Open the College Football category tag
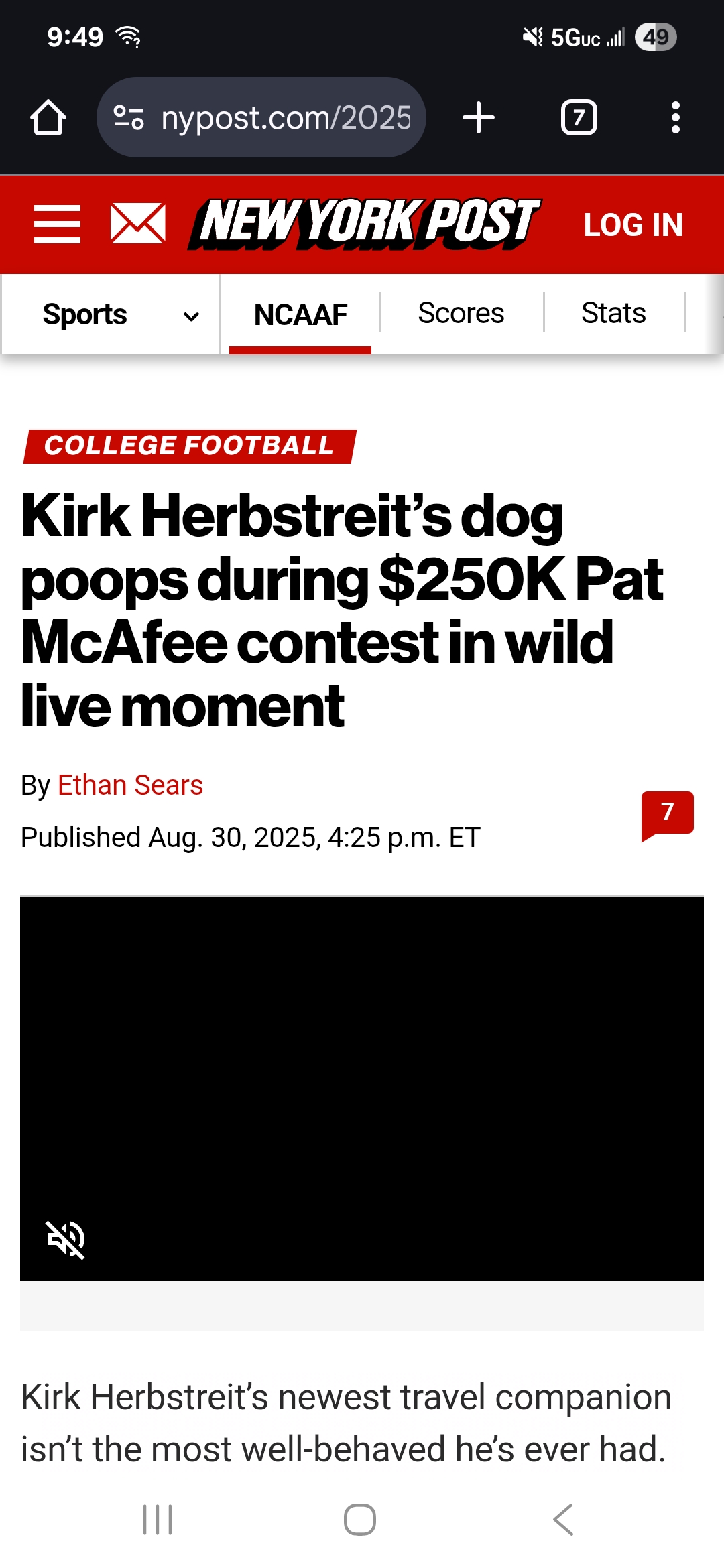 (190, 446)
